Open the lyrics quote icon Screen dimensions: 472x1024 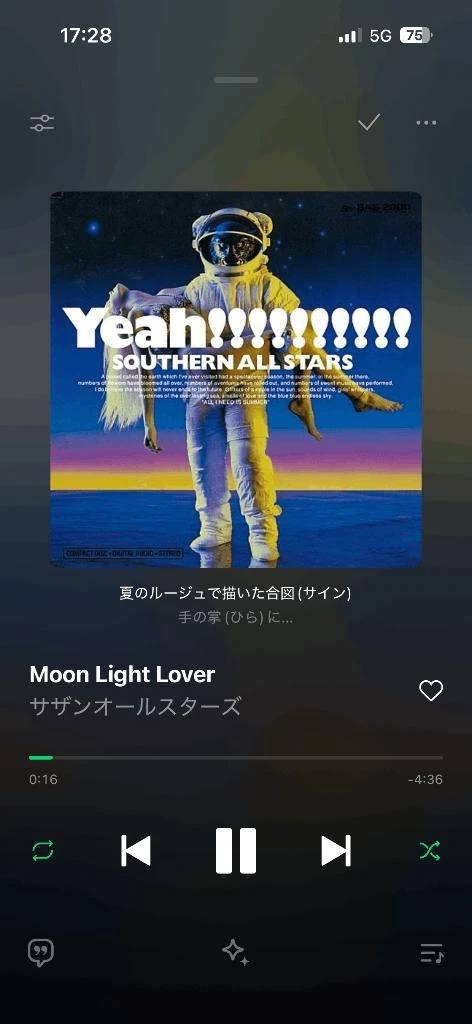tap(40, 953)
